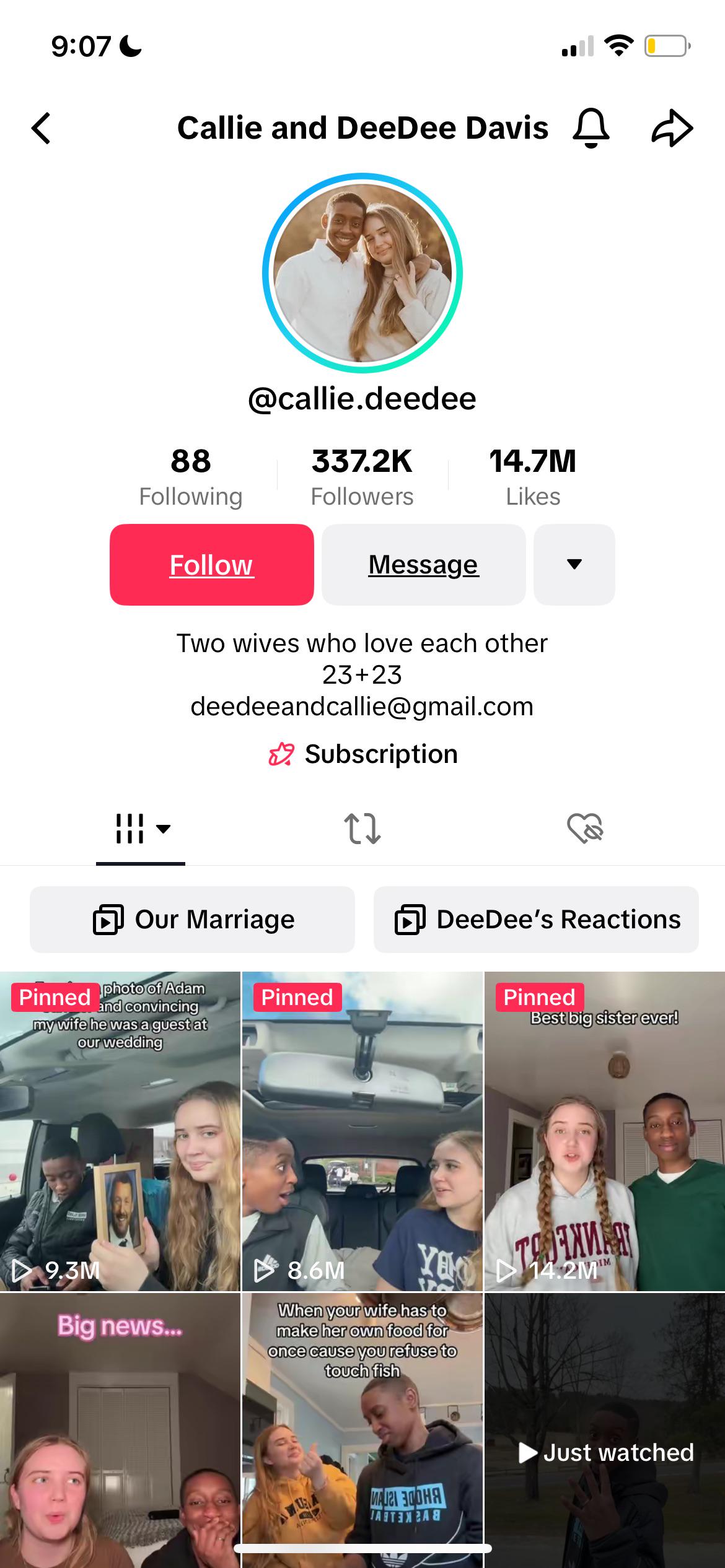This screenshot has height=1568, width=725.
Task: Open the Subscription option
Action: [362, 754]
